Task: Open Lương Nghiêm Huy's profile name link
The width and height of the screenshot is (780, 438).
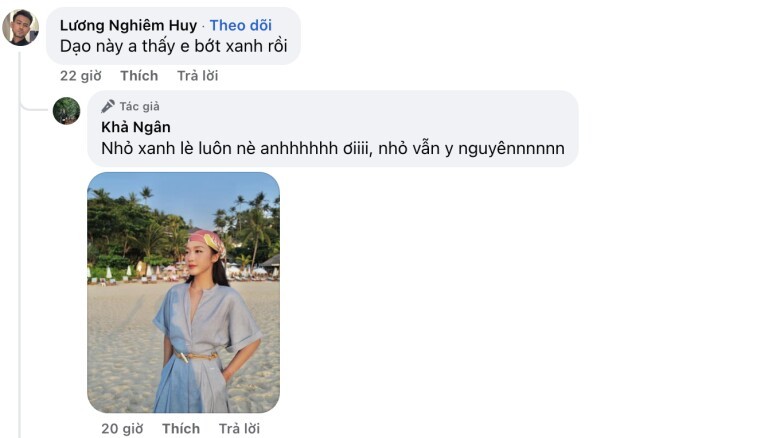Action: pos(128,25)
